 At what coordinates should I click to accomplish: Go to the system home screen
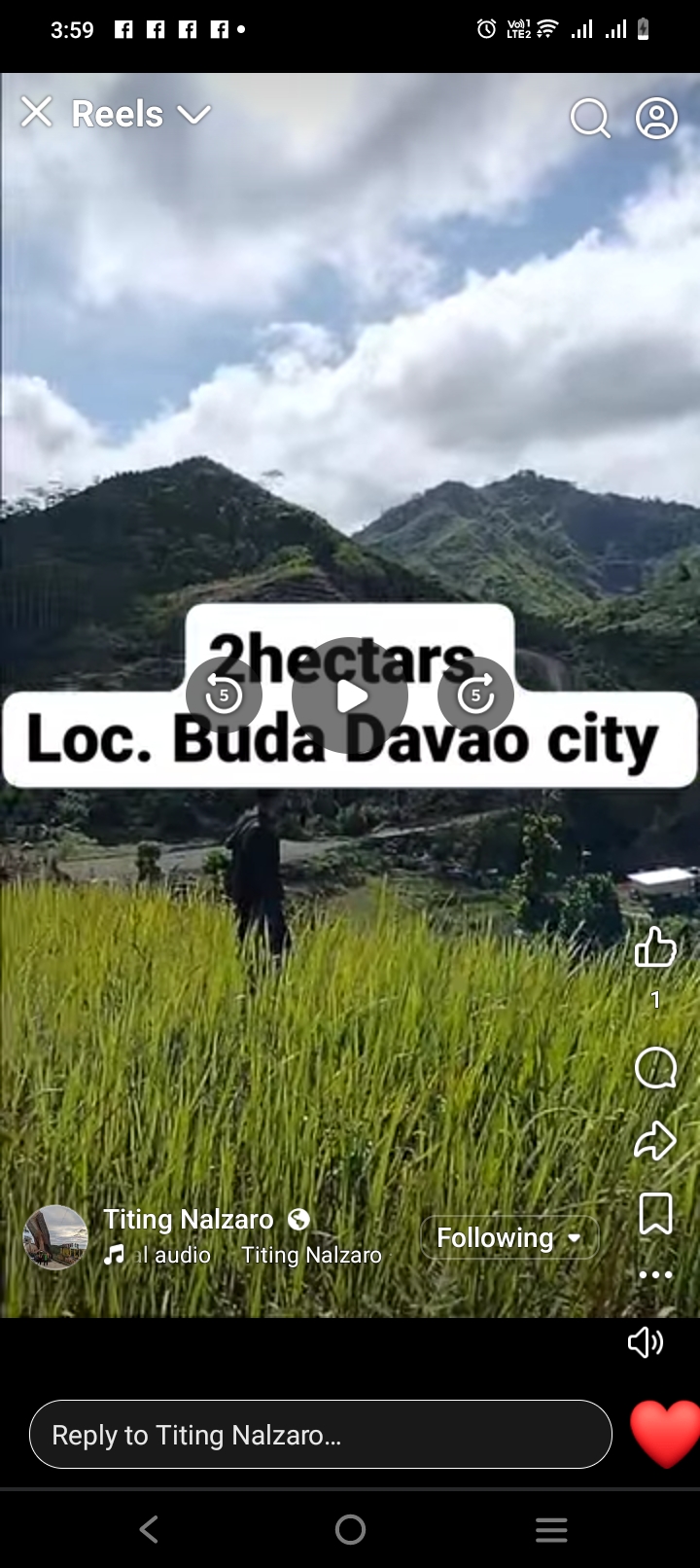[x=350, y=1530]
